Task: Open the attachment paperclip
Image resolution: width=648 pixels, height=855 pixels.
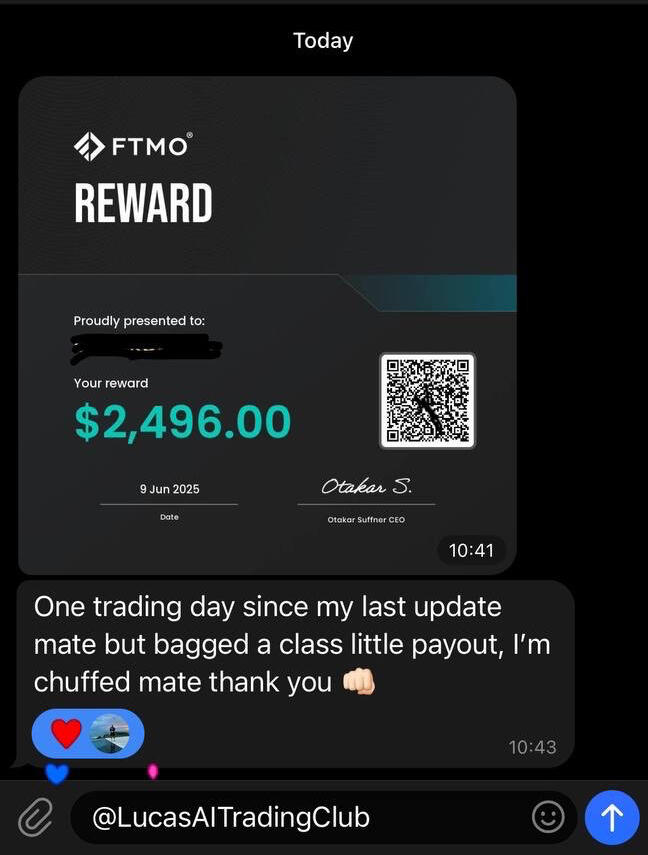Action: [x=34, y=818]
